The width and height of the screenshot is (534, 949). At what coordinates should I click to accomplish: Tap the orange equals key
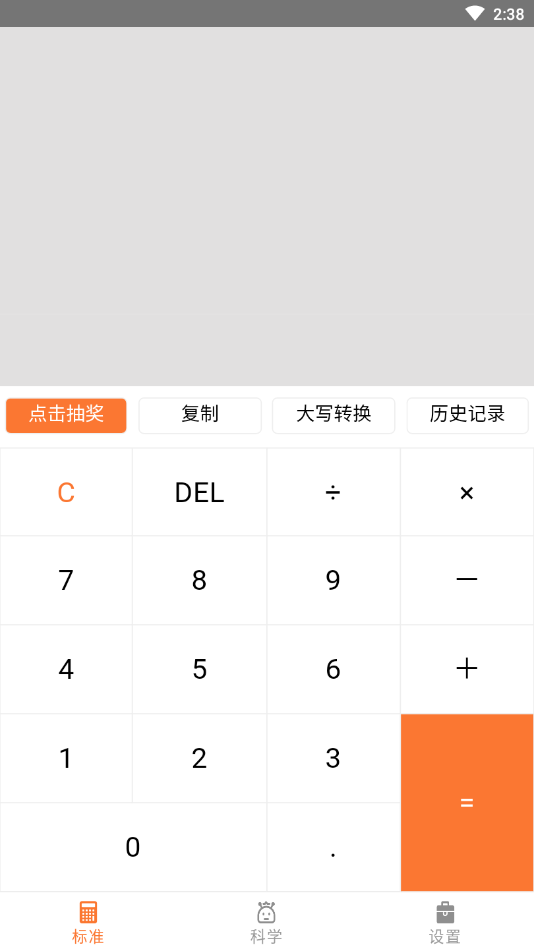[467, 803]
